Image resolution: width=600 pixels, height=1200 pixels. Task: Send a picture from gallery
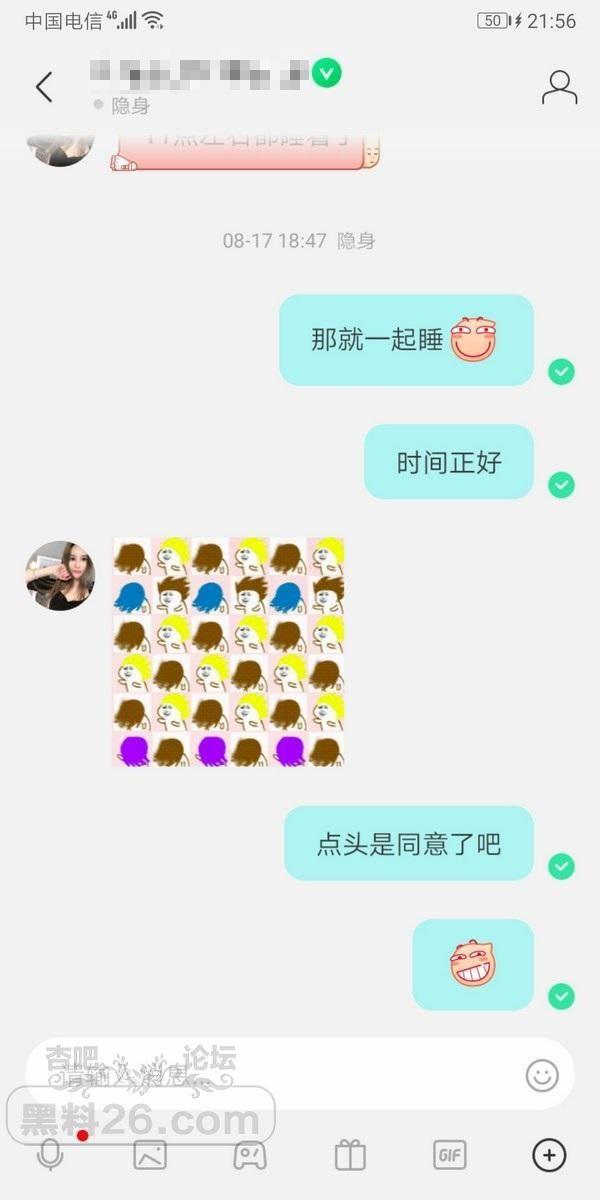click(150, 1155)
